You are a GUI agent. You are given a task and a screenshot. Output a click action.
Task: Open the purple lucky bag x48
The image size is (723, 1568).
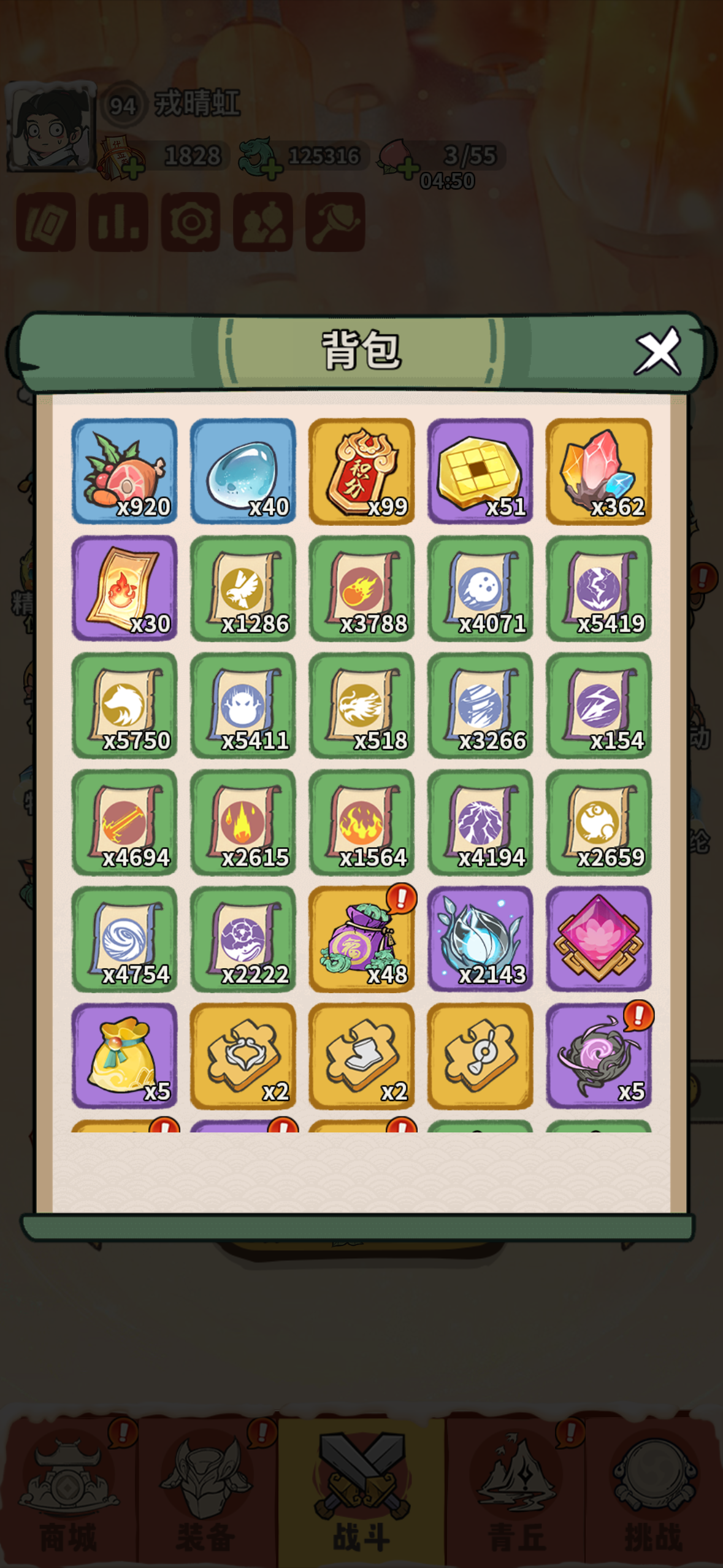pos(361,939)
